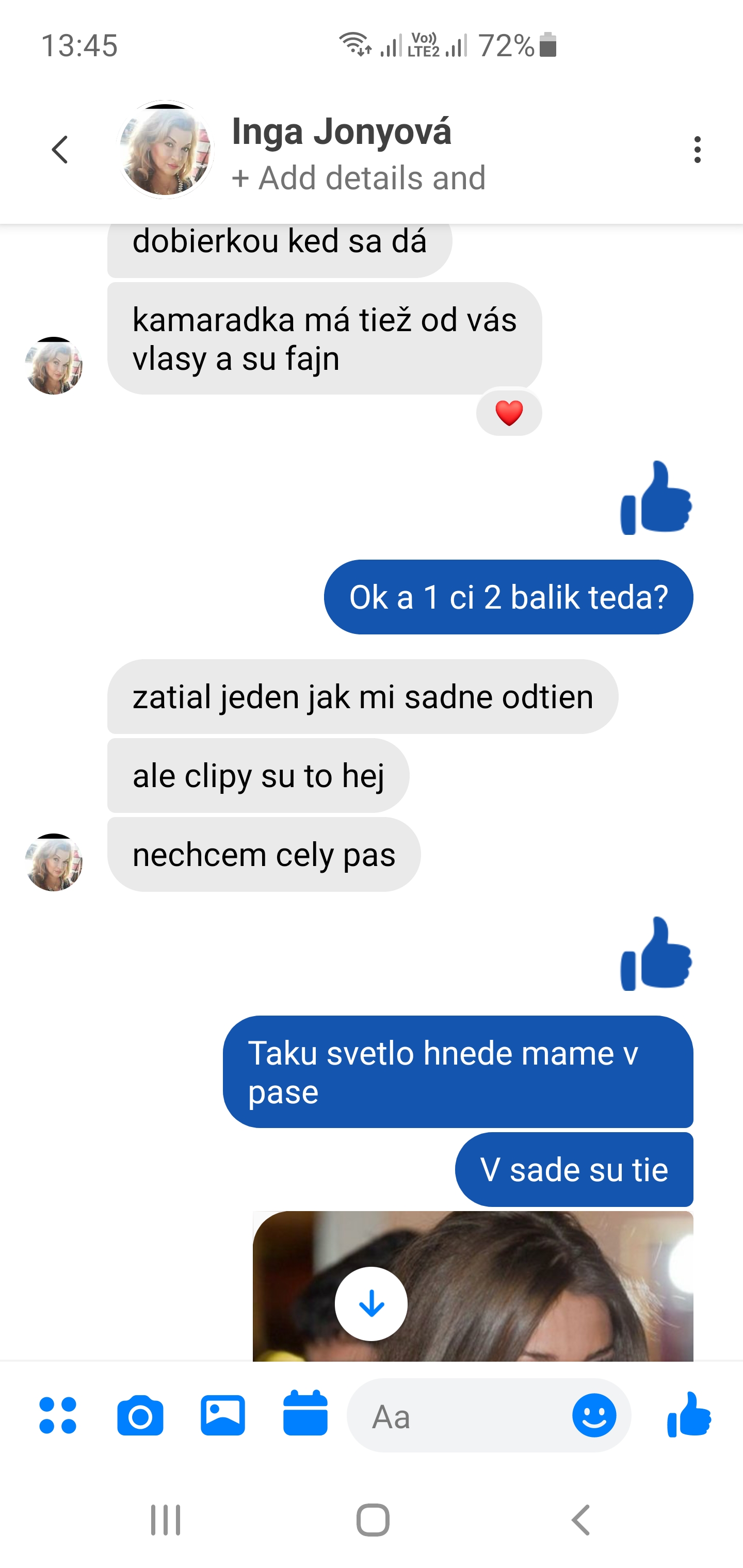Jump to latest messages with down arrow
Image resolution: width=743 pixels, height=1568 pixels.
pos(371,1303)
